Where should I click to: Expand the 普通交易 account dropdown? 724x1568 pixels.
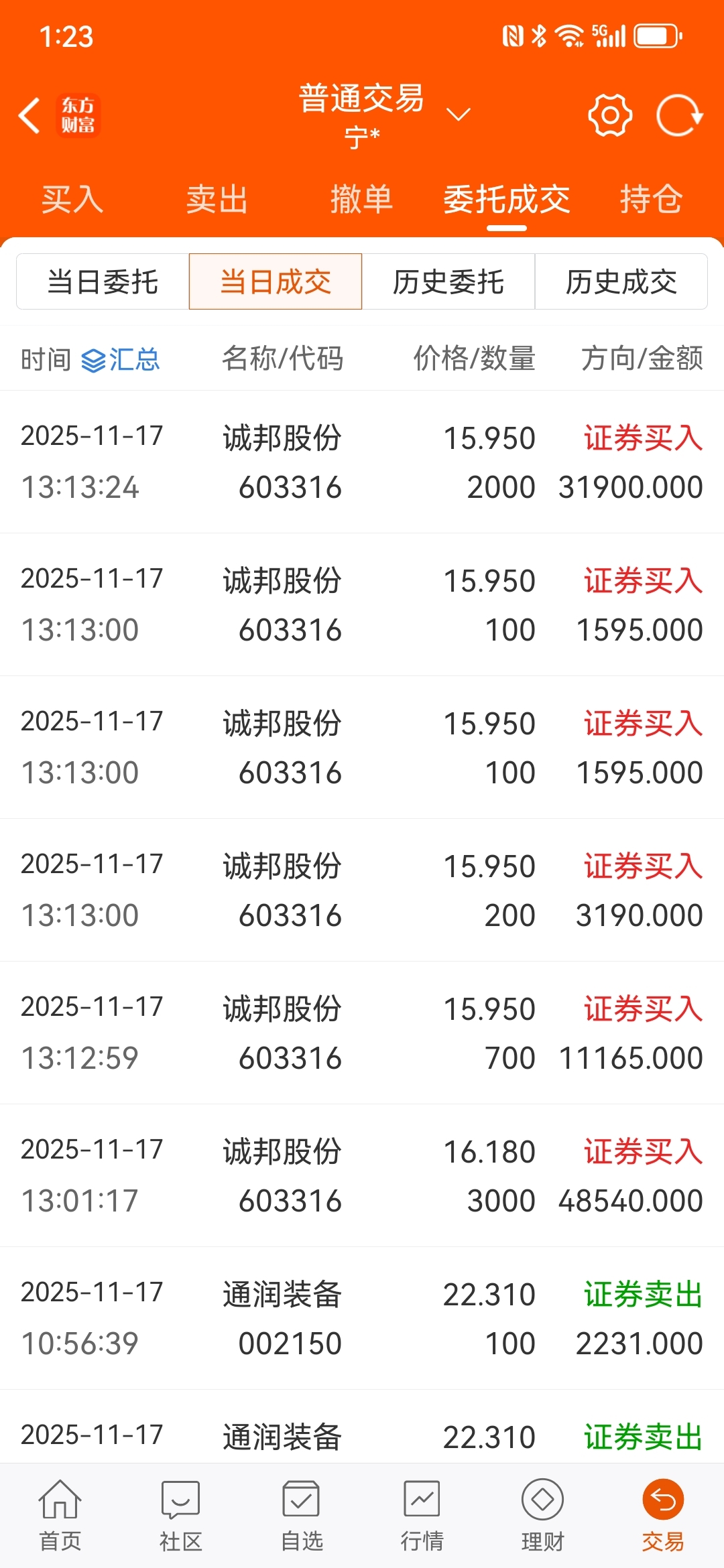(458, 115)
